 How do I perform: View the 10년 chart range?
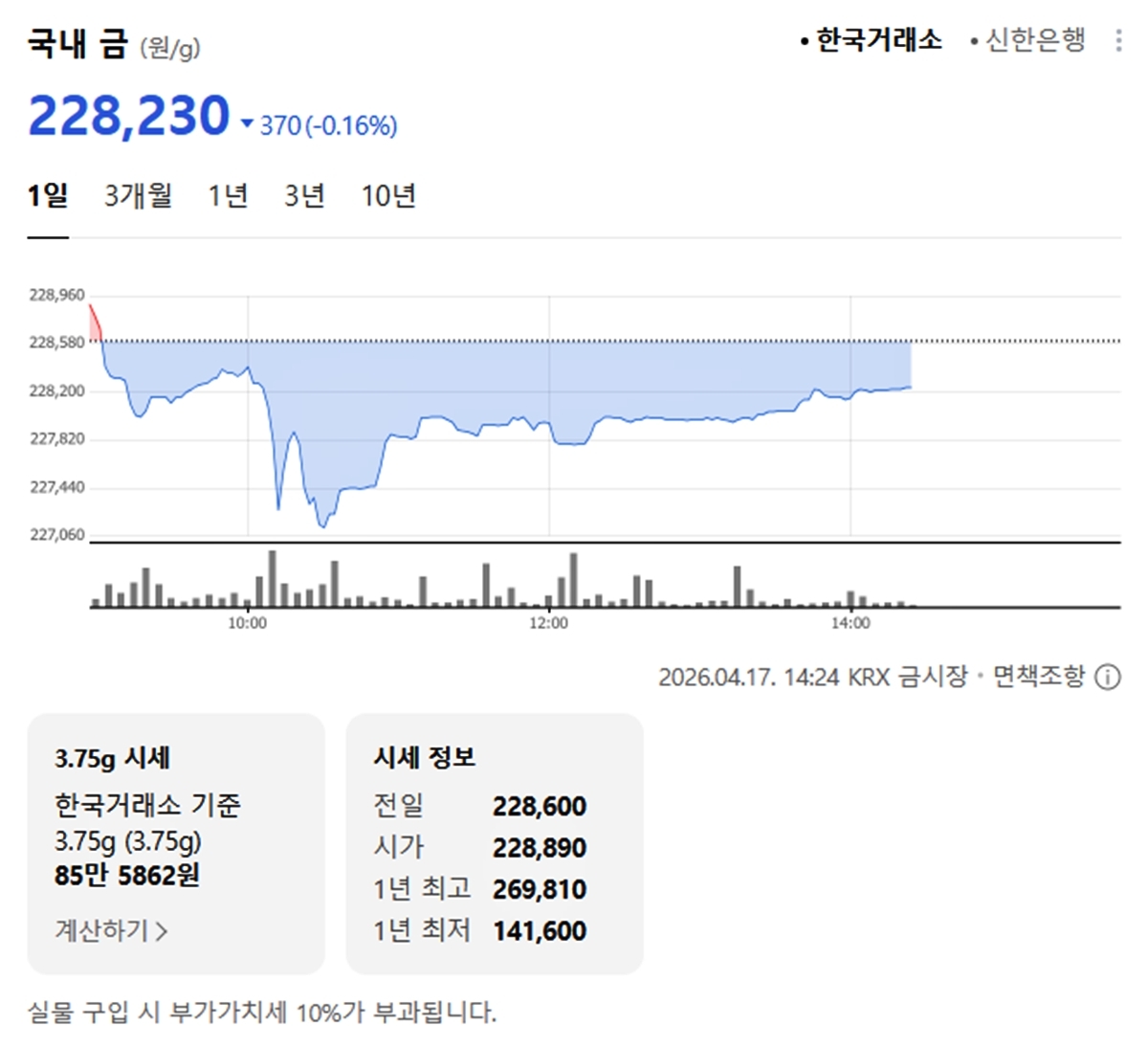pos(388,196)
